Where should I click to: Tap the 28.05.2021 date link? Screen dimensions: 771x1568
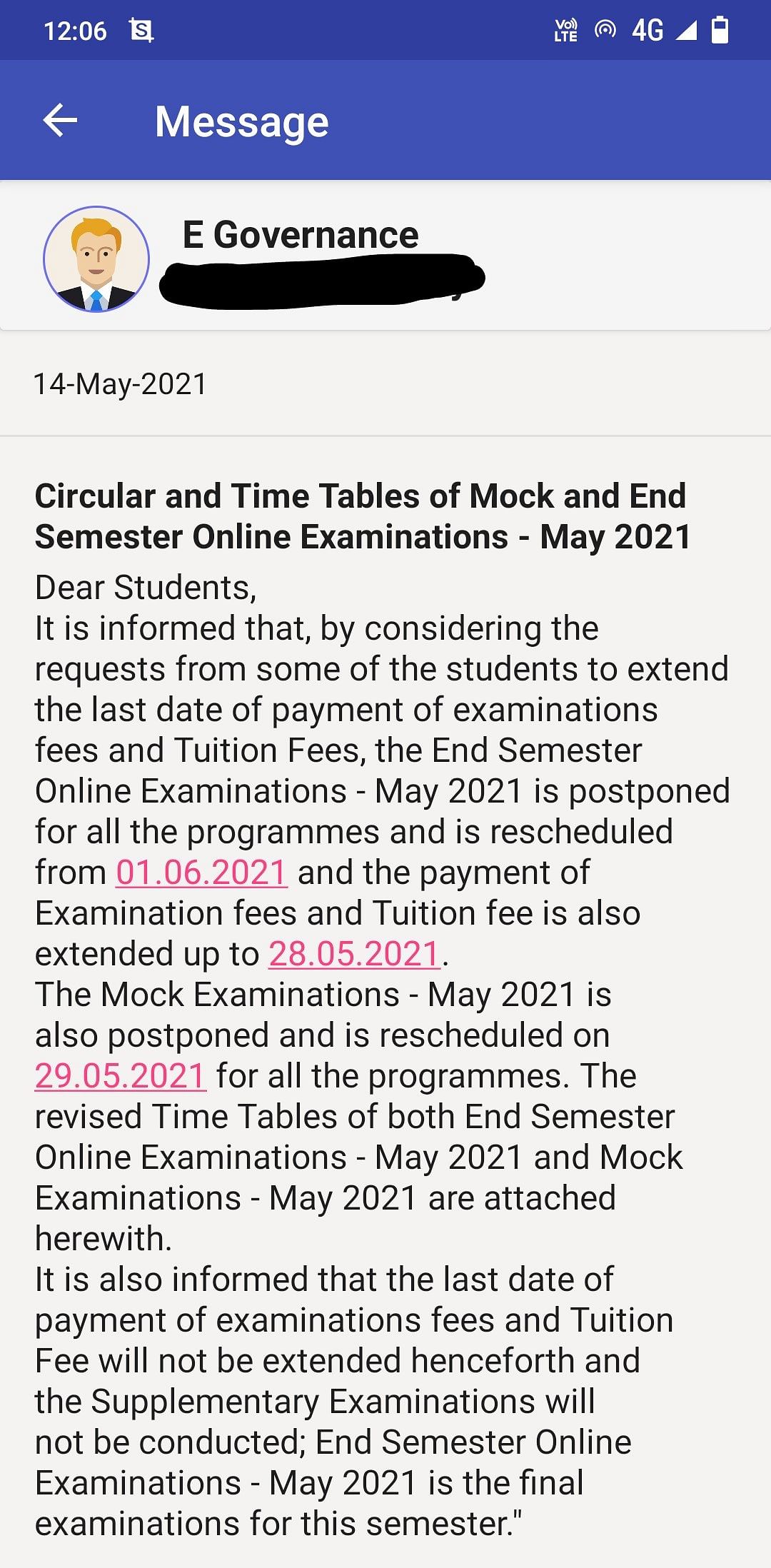click(x=355, y=954)
